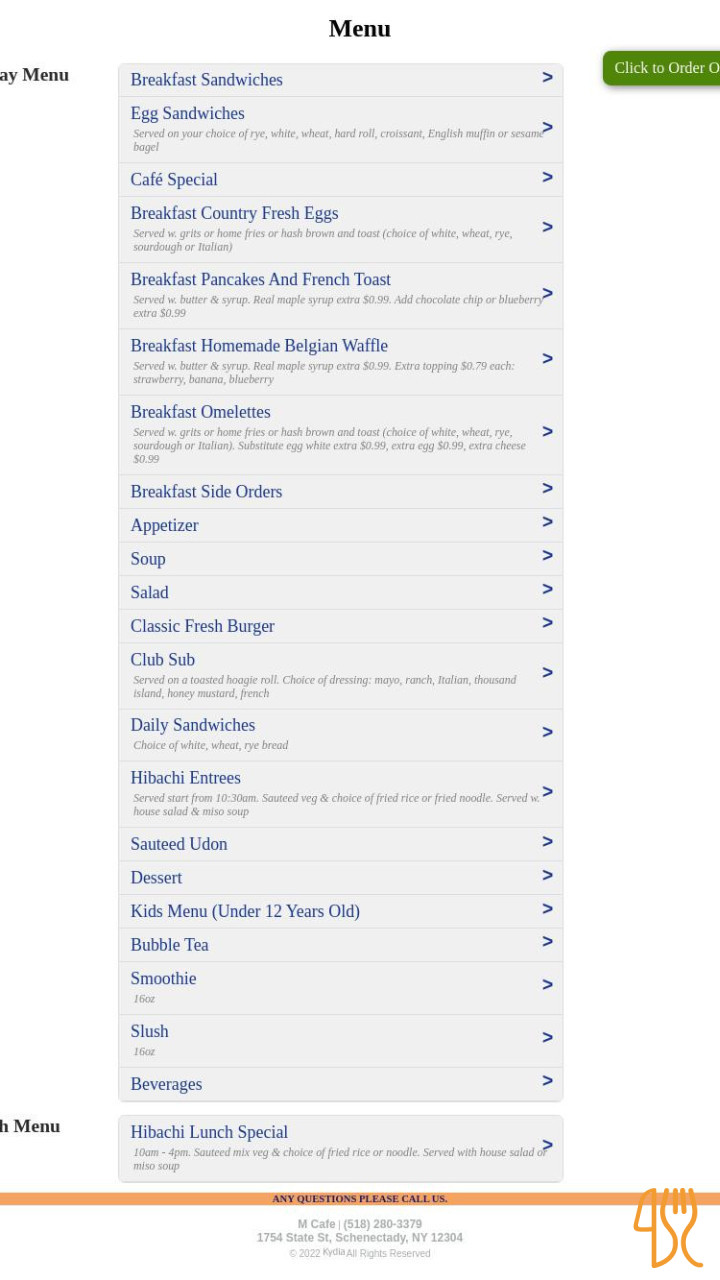Open Breakfast Pancakes And French Toast

(x=340, y=295)
